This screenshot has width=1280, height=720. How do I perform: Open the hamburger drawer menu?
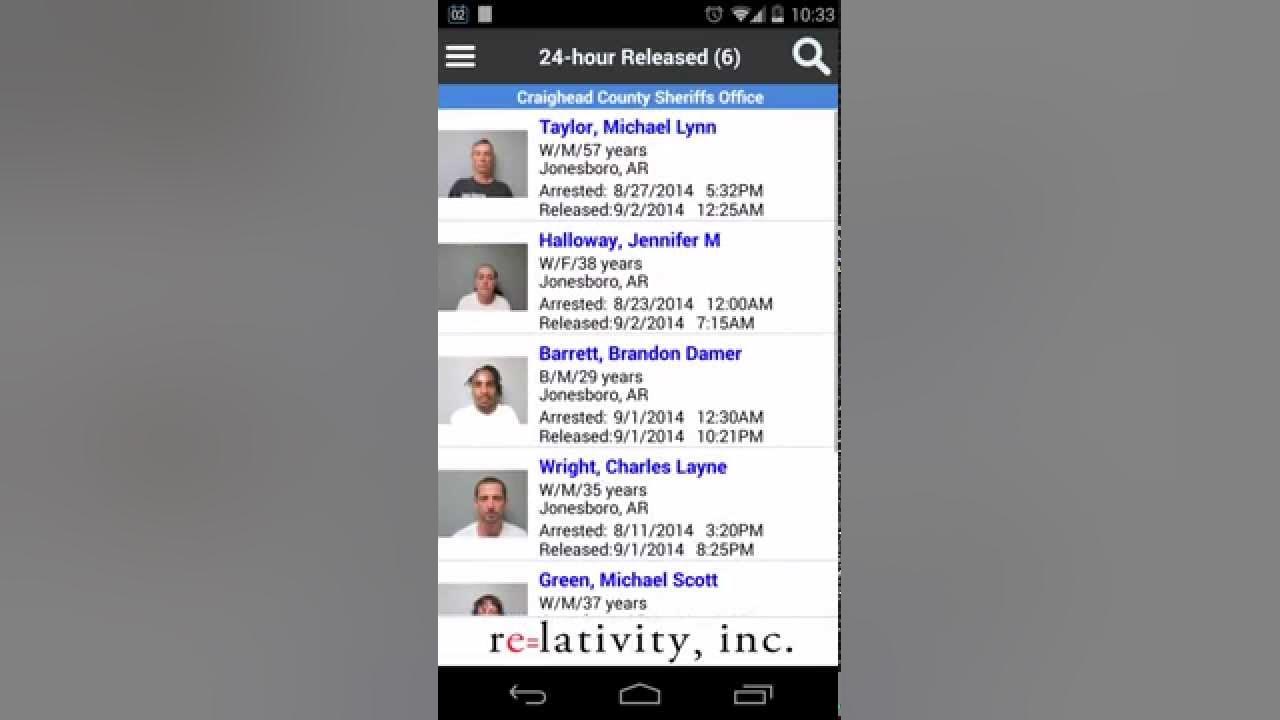click(x=460, y=57)
